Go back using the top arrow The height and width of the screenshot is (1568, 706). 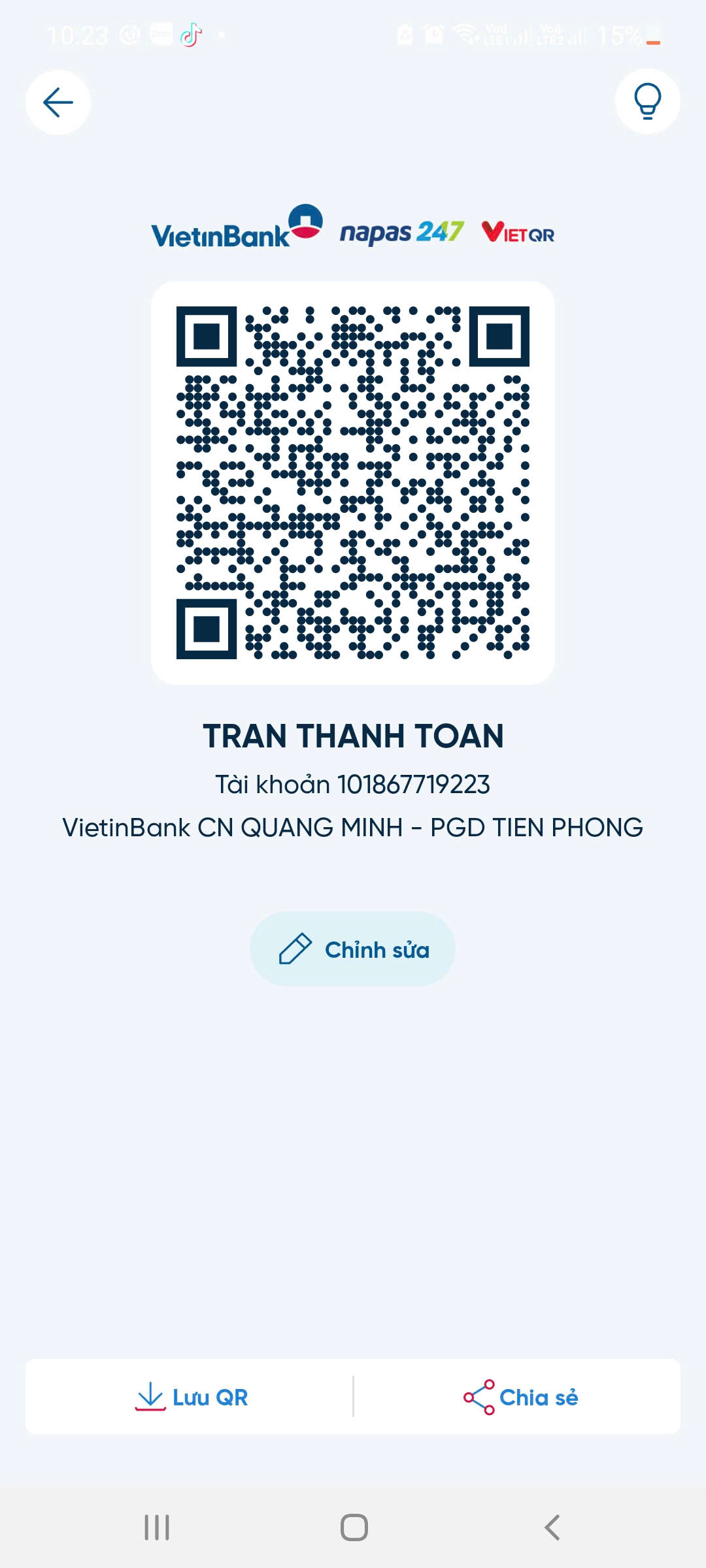click(58, 103)
